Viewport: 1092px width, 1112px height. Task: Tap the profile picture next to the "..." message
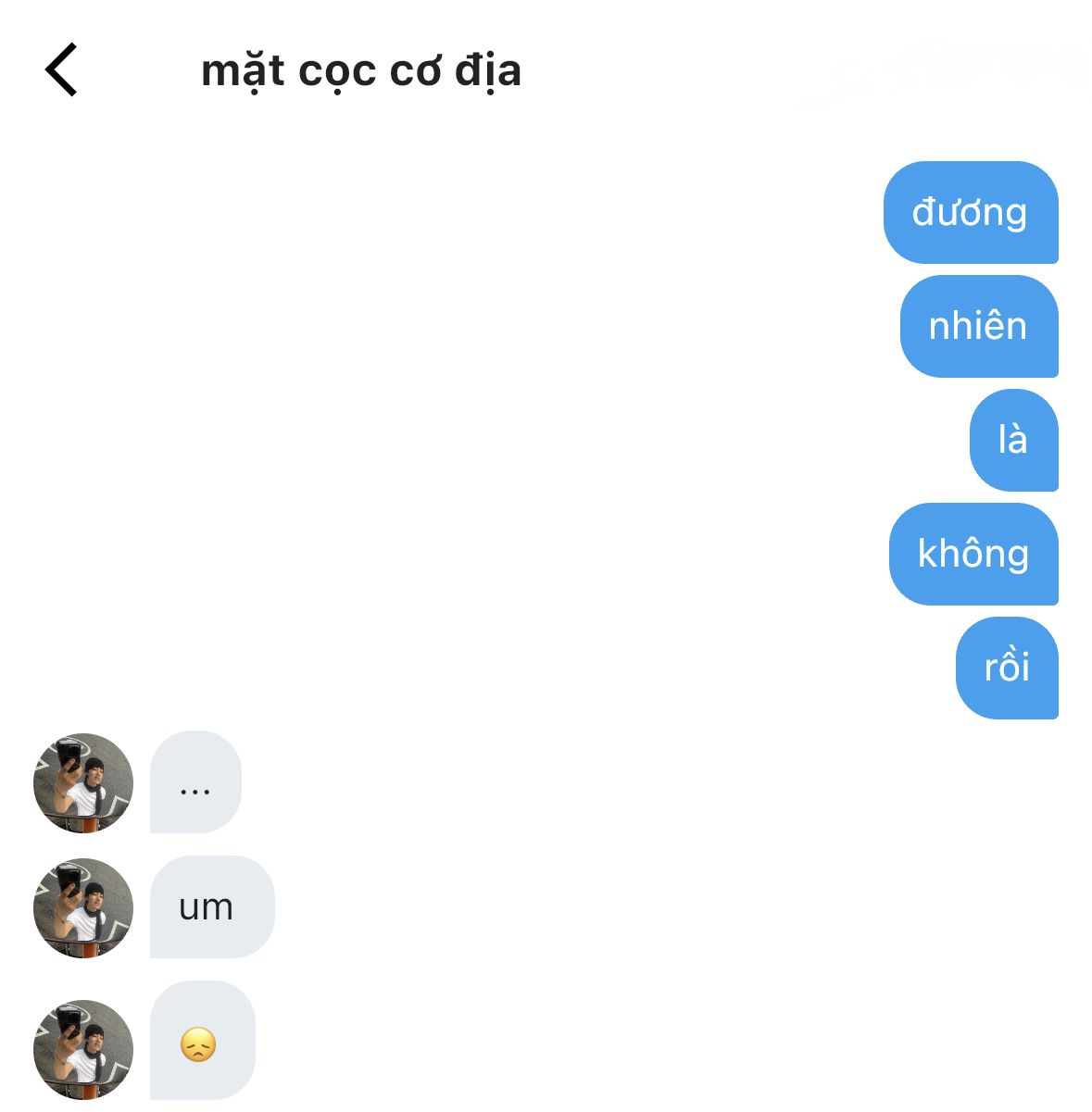pyautogui.click(x=83, y=783)
